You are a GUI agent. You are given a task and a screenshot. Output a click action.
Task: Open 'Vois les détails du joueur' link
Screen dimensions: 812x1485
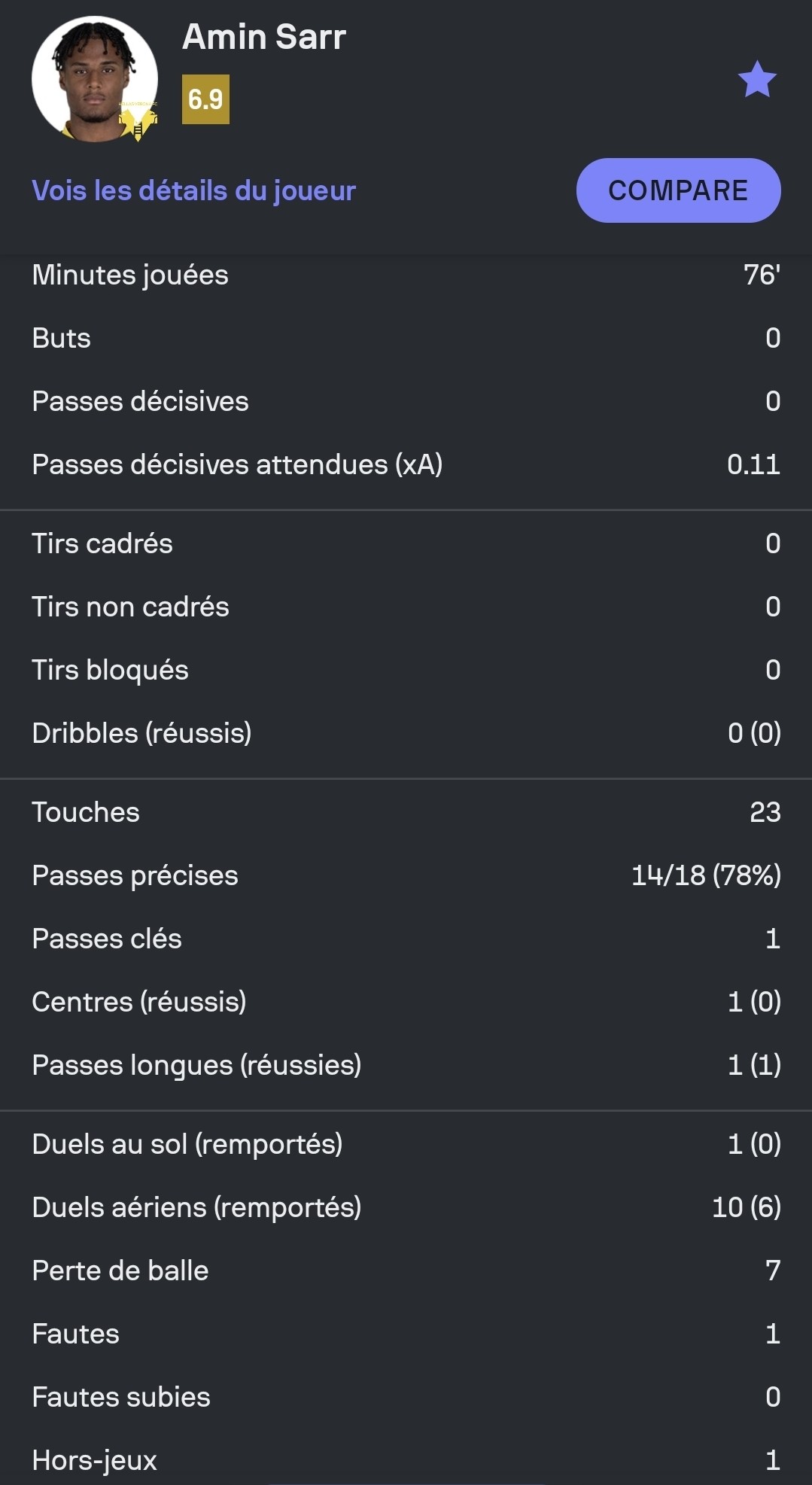193,191
